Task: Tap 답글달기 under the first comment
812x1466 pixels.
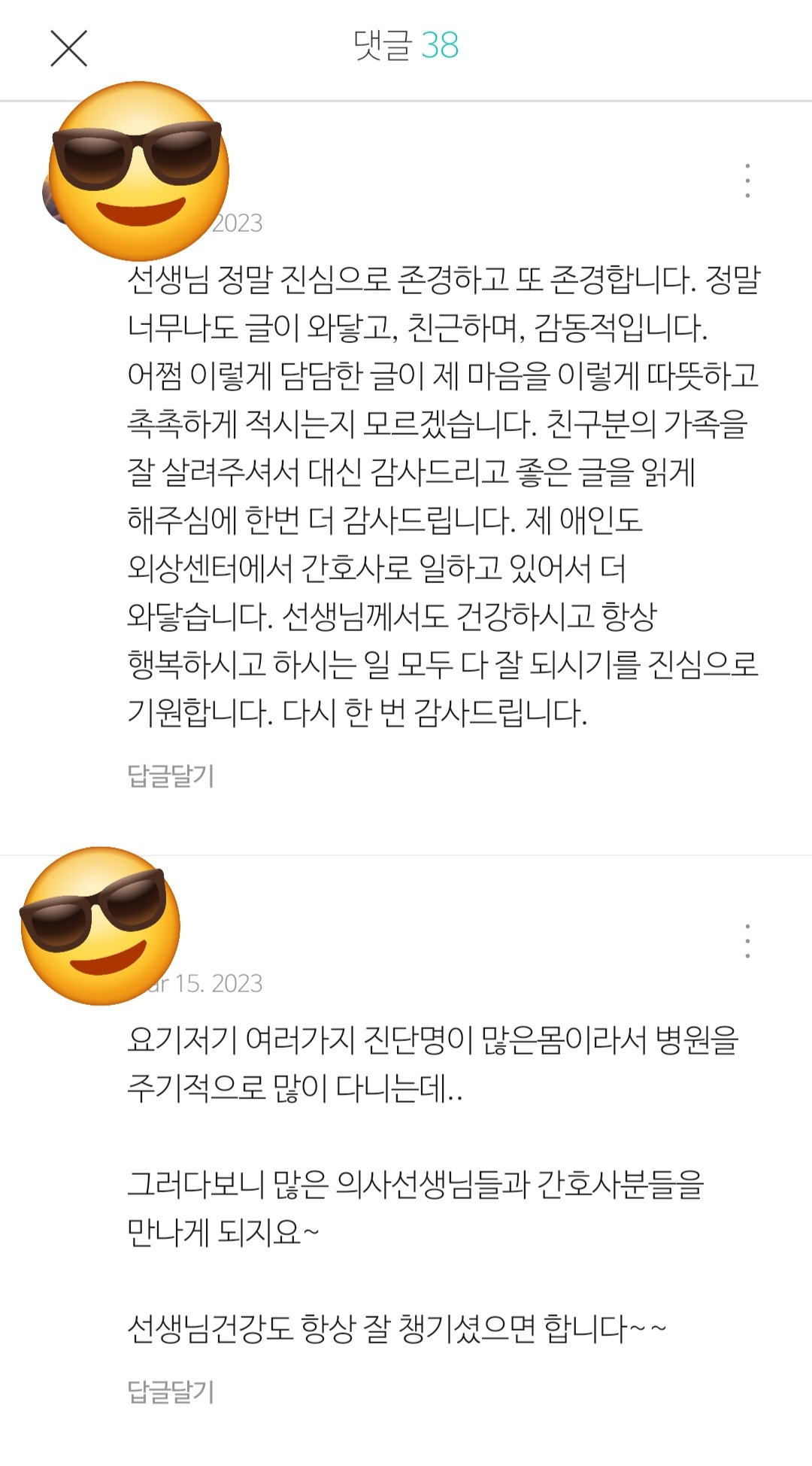Action: [171, 775]
